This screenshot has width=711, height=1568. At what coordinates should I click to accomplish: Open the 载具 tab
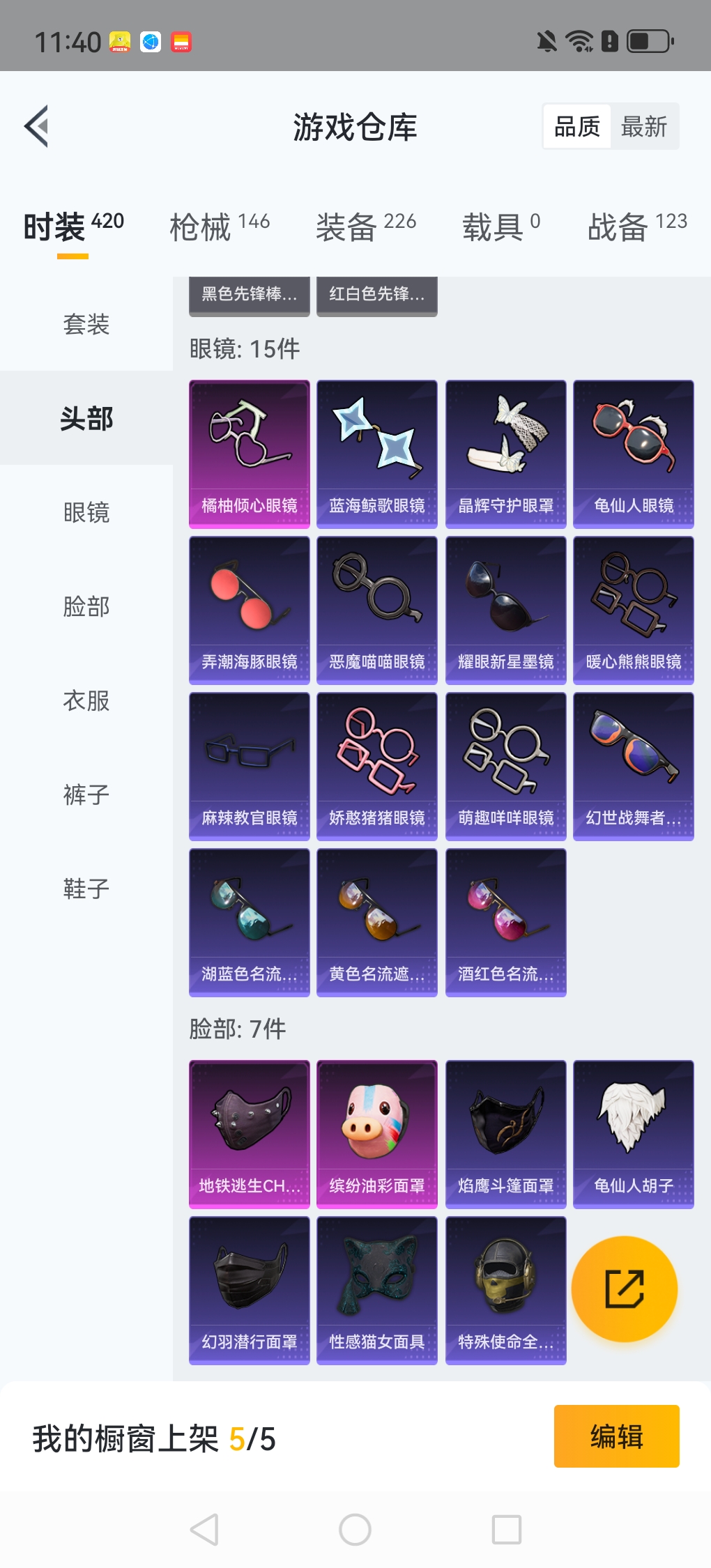pos(501,227)
